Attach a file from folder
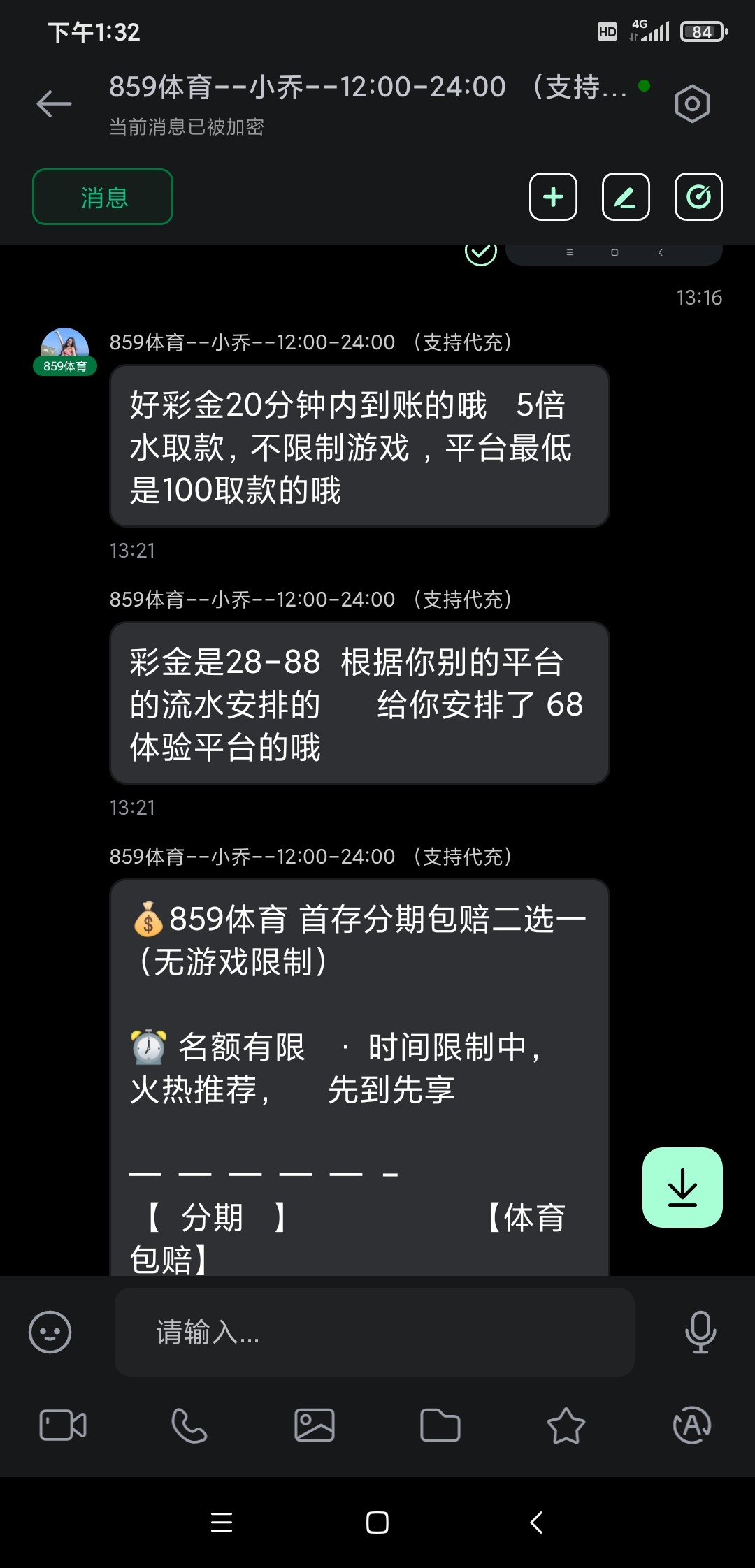The height and width of the screenshot is (1568, 755). pyautogui.click(x=440, y=1425)
